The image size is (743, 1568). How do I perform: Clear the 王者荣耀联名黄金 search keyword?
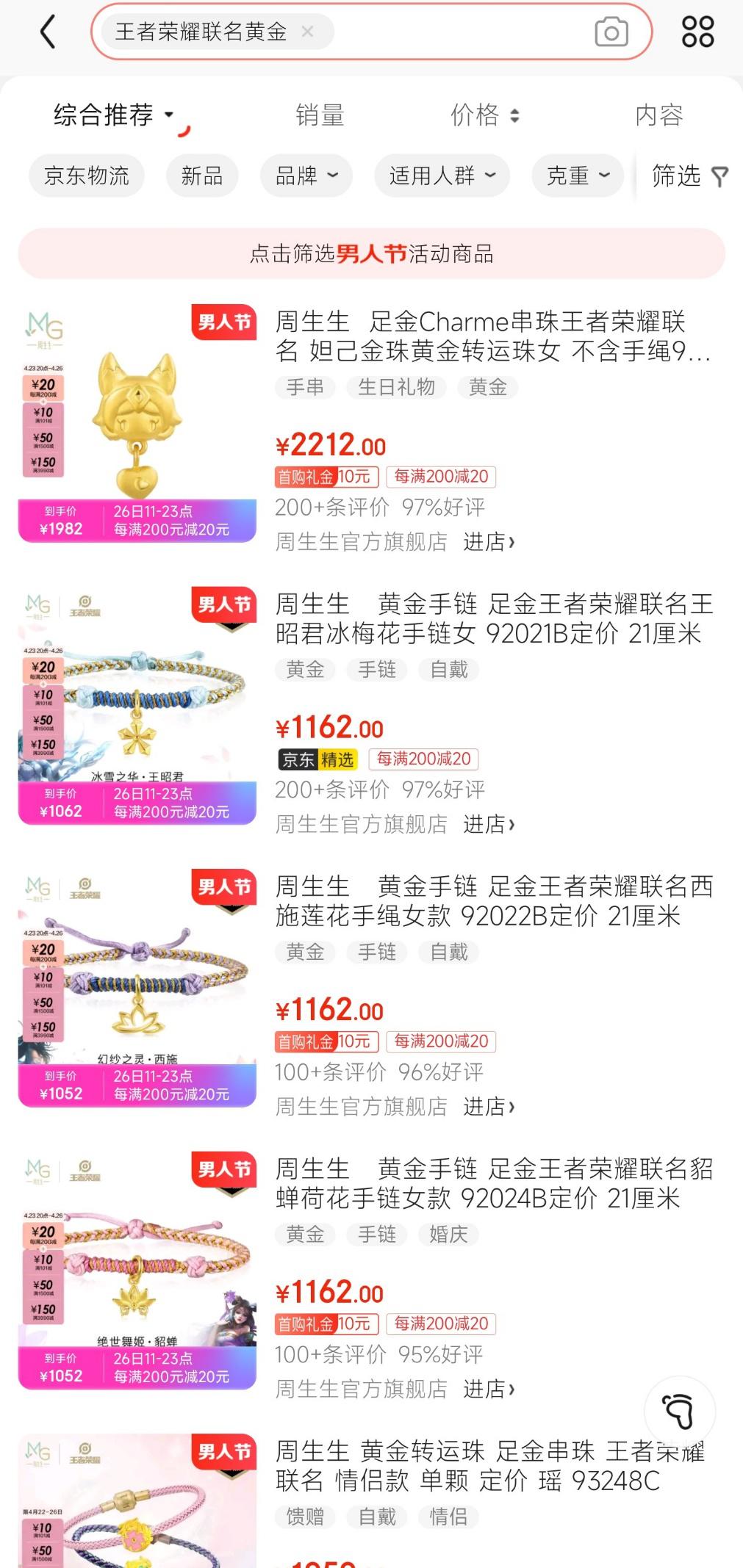tap(308, 32)
